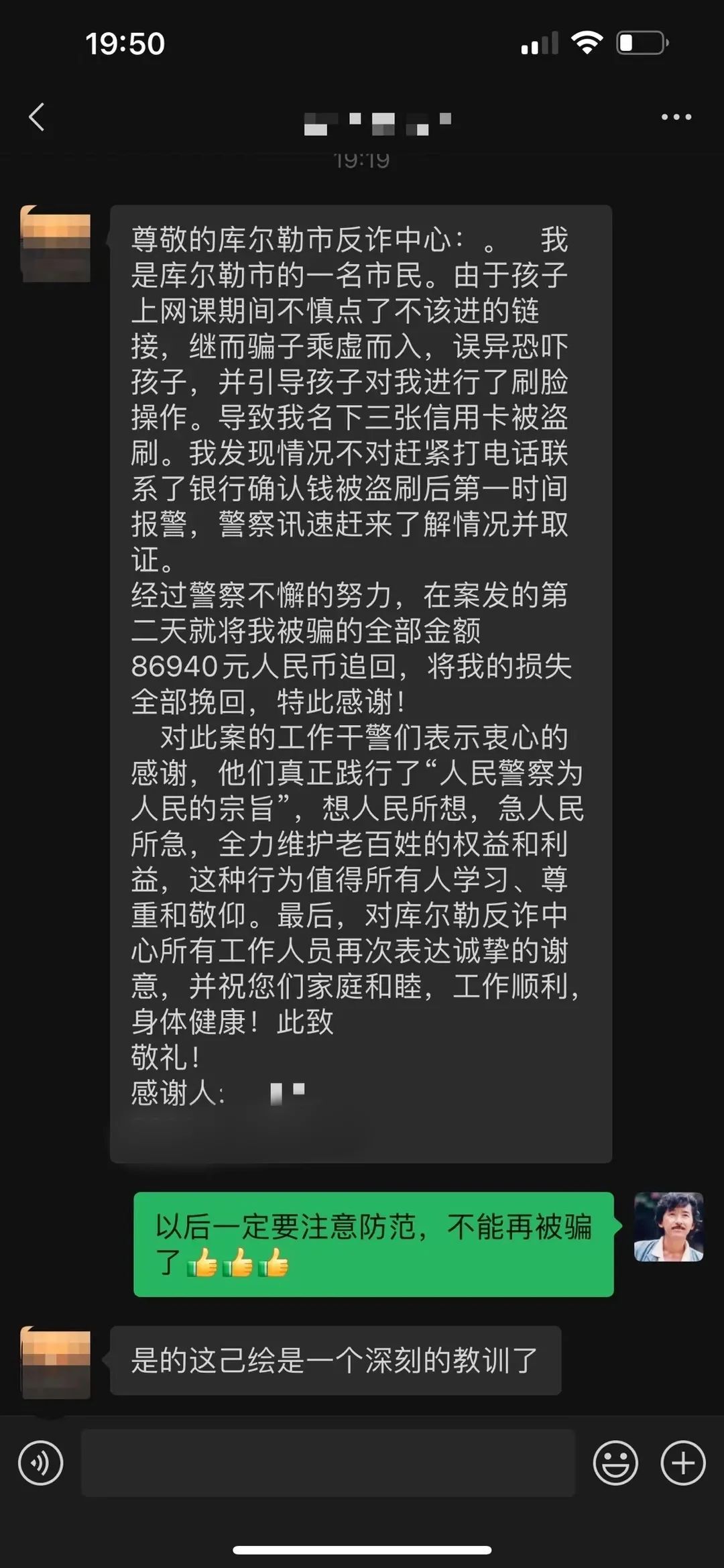View the profile of your own avatar
724x1568 pixels.
click(668, 1227)
